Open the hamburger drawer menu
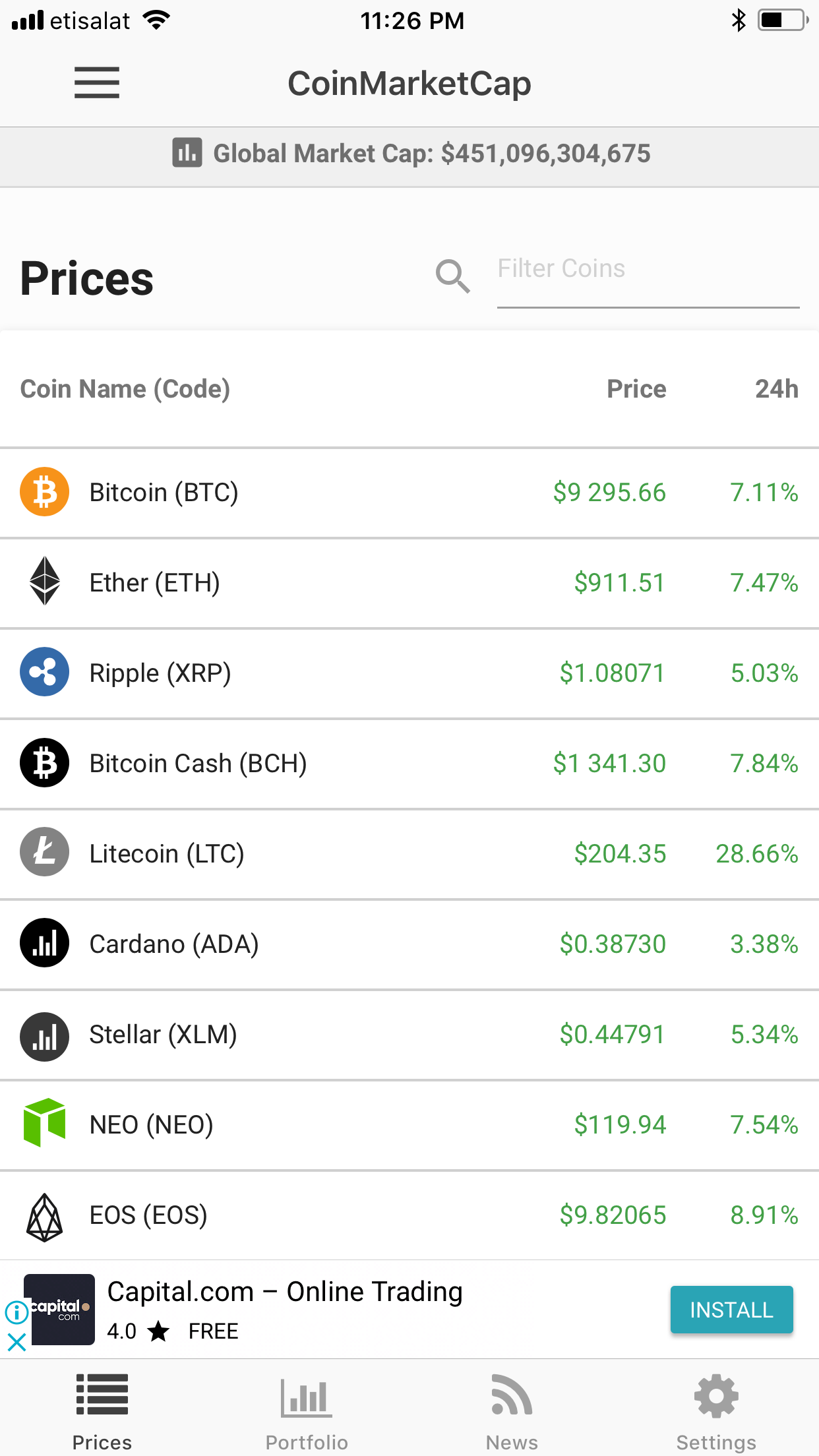 coord(97,83)
